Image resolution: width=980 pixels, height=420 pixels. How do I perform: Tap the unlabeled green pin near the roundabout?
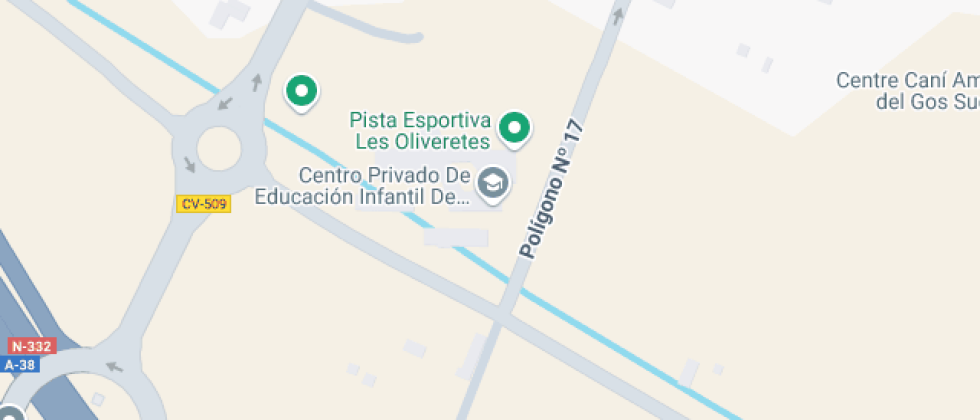pos(301,92)
